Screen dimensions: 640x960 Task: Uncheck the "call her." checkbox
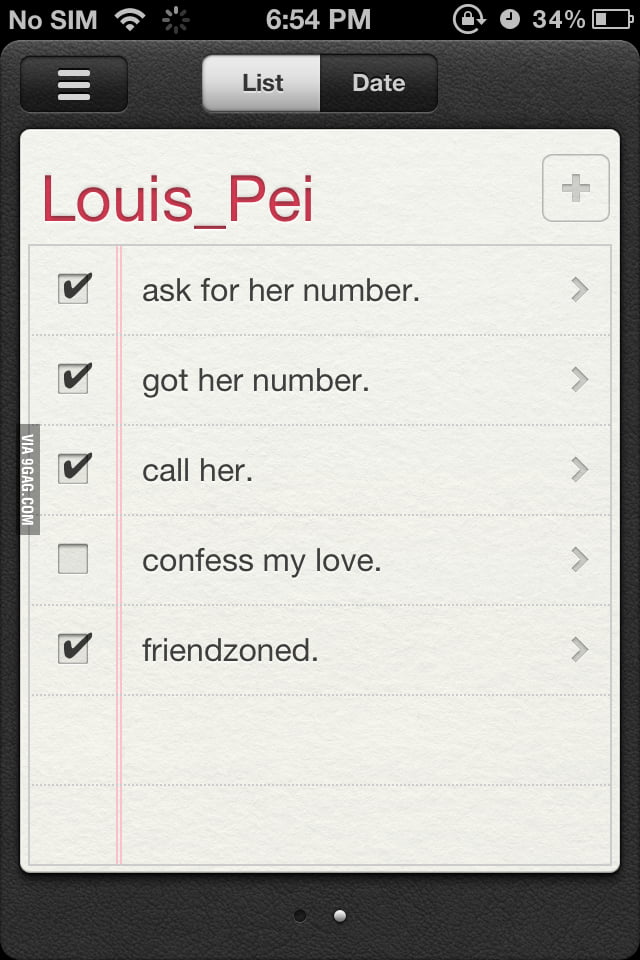click(x=73, y=469)
